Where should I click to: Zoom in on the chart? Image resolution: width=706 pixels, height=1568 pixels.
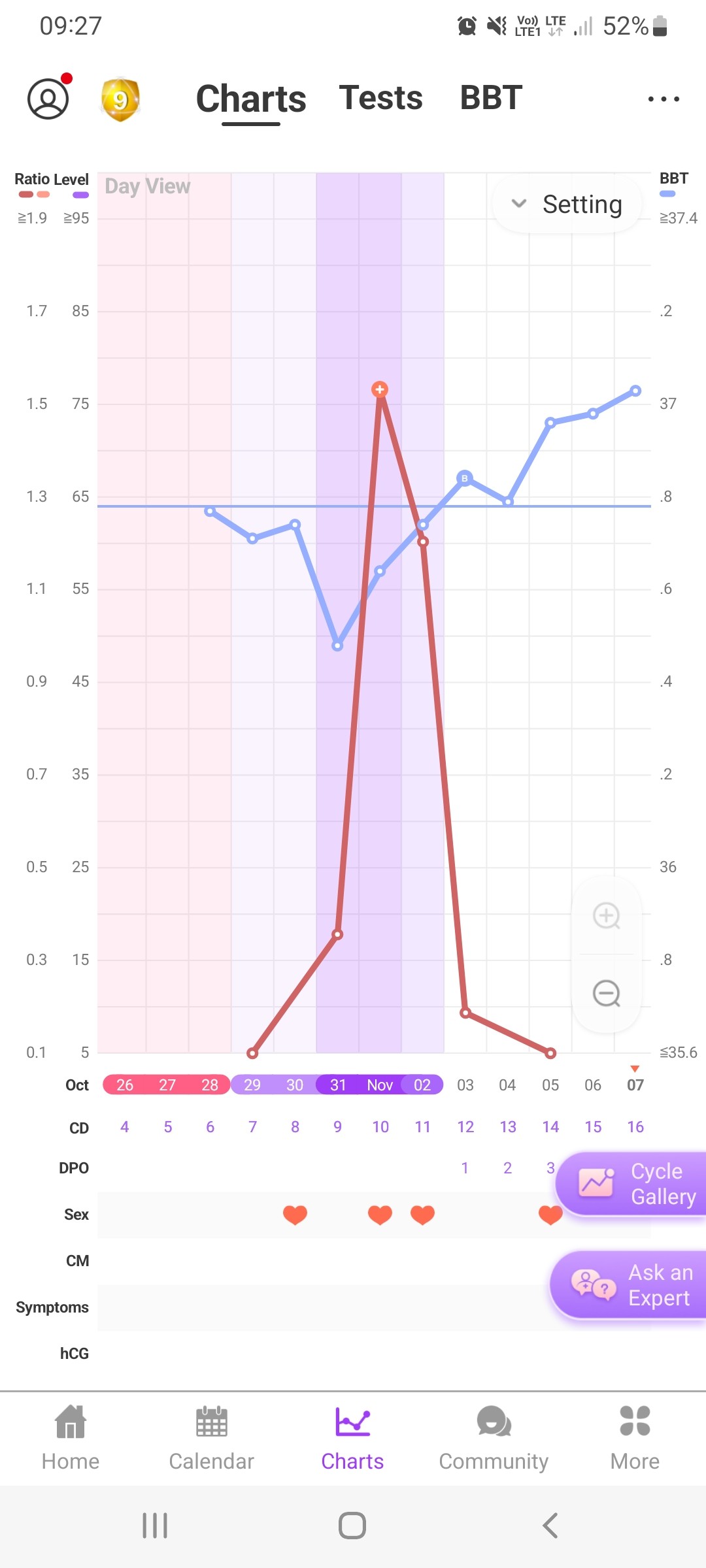tap(607, 915)
